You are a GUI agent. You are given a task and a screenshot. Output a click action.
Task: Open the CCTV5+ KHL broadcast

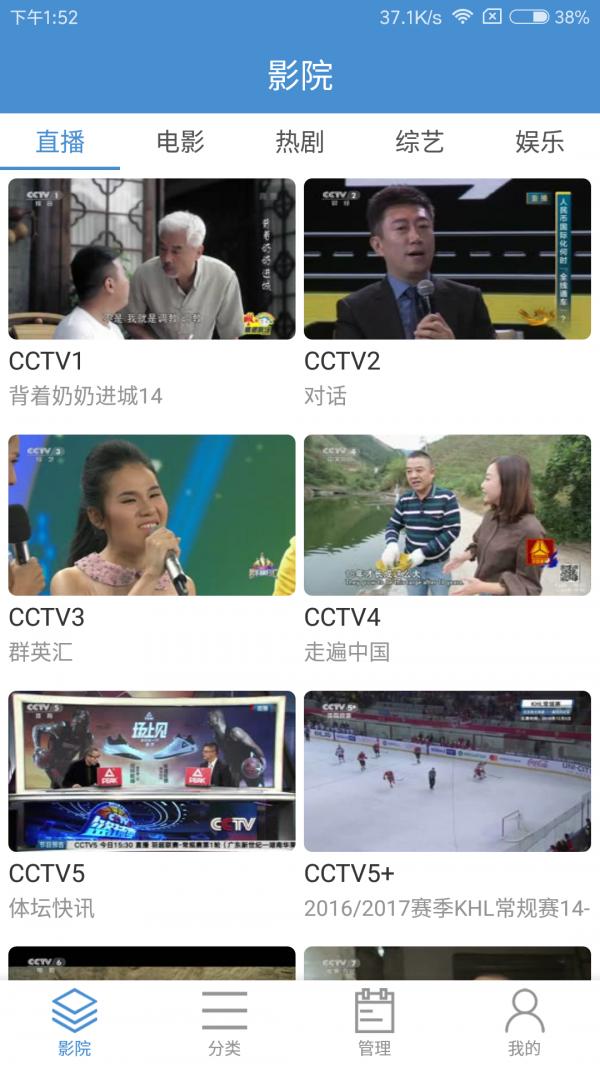(x=447, y=771)
